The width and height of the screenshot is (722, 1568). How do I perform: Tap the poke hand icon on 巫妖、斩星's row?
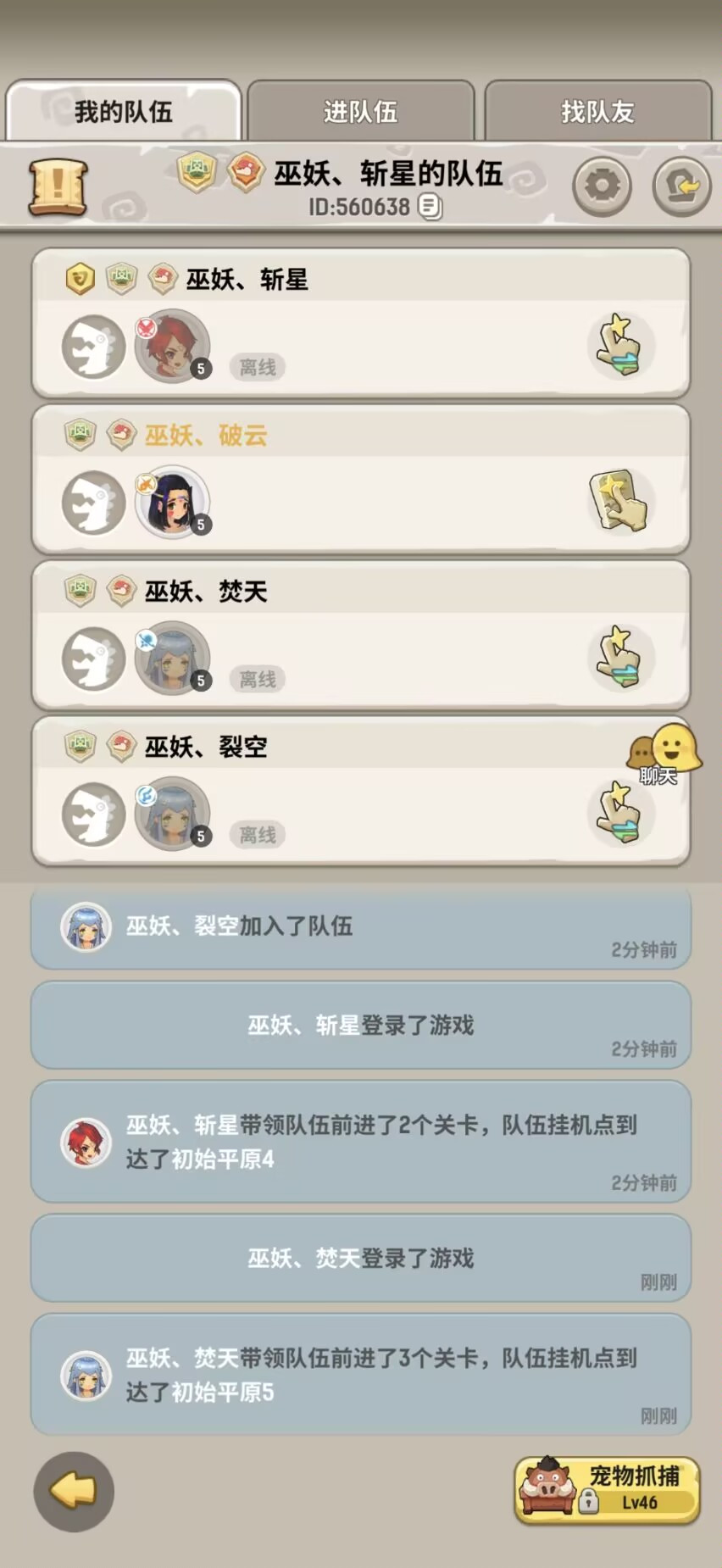click(x=623, y=346)
